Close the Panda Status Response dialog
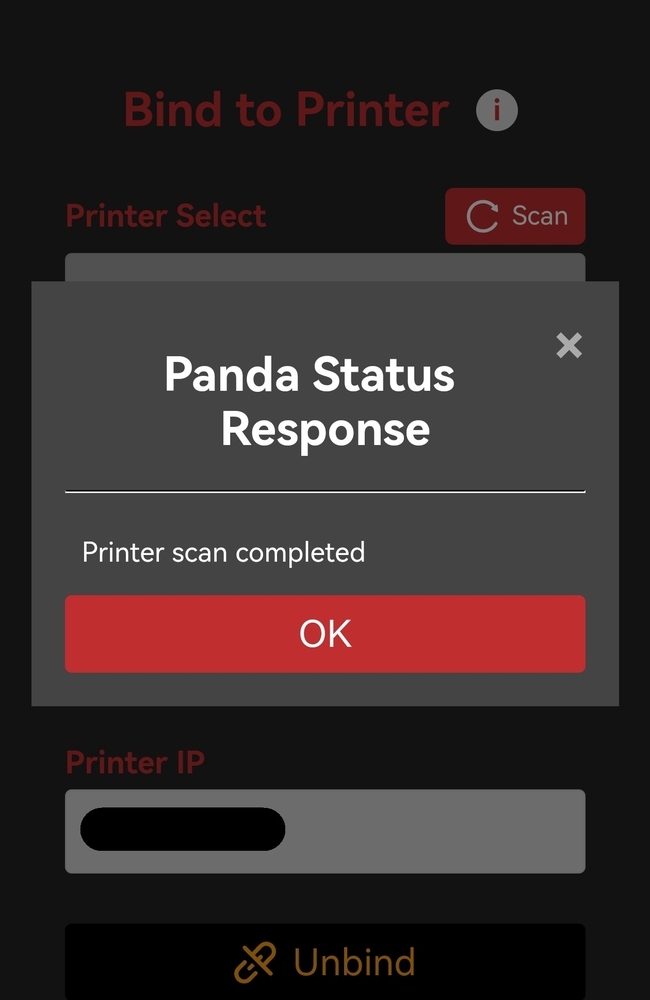The height and width of the screenshot is (1000, 650). (569, 346)
